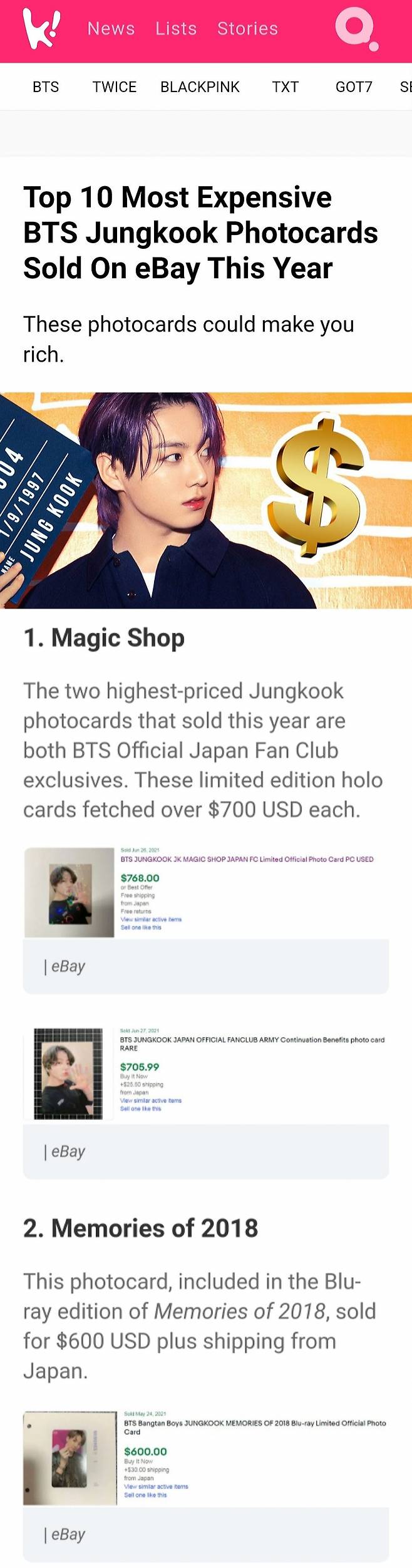The image size is (412, 1568).
Task: Open the Koreaboo home logo
Action: [x=41, y=28]
